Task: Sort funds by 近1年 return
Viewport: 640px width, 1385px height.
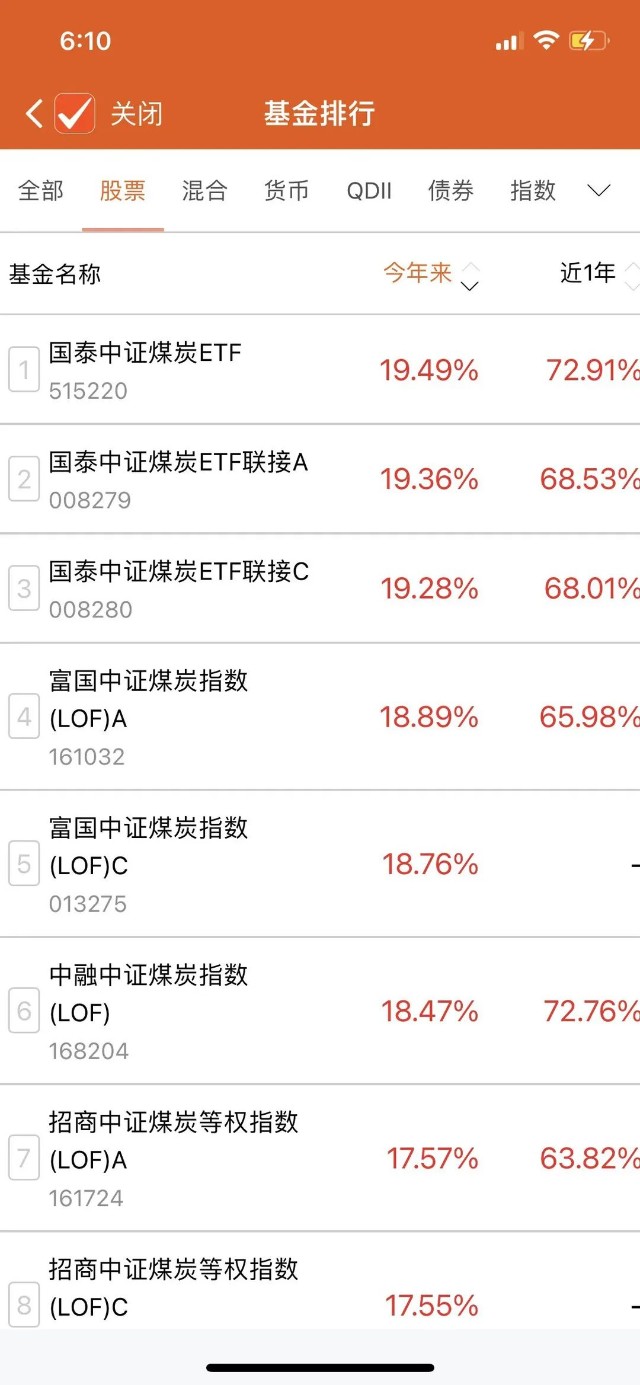Action: 598,274
